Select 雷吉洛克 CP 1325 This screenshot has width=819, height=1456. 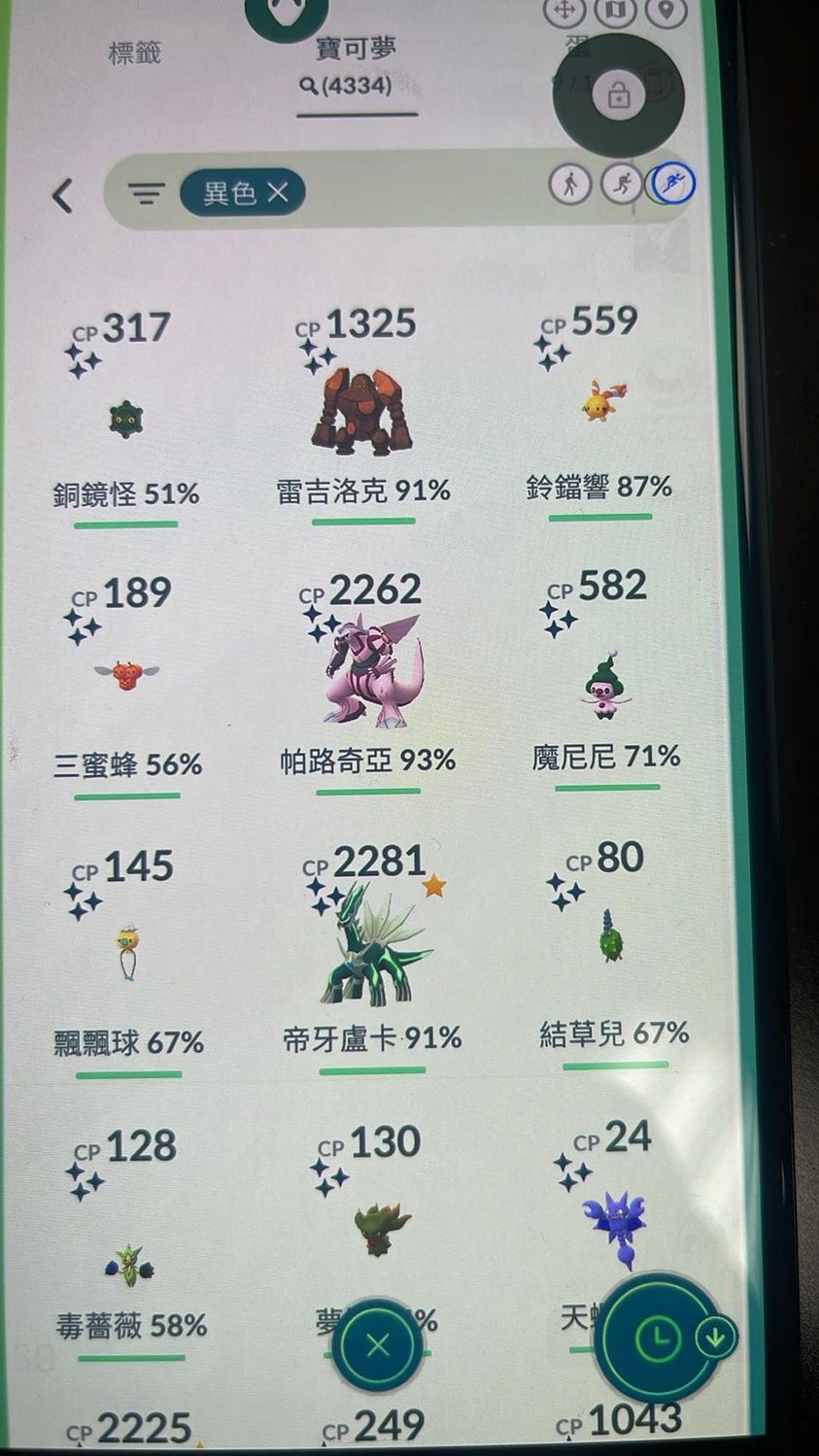pos(362,413)
